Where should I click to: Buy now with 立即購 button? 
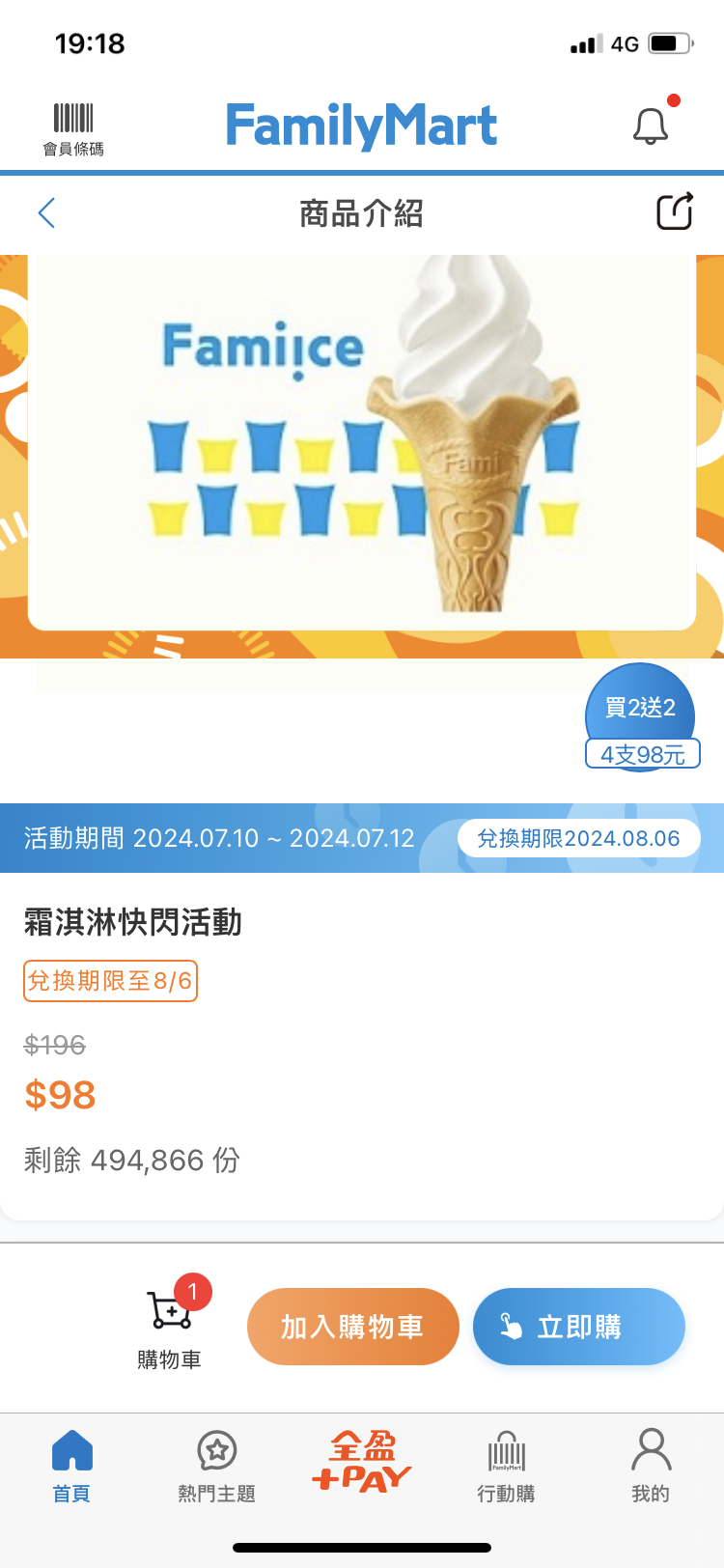pos(579,1327)
